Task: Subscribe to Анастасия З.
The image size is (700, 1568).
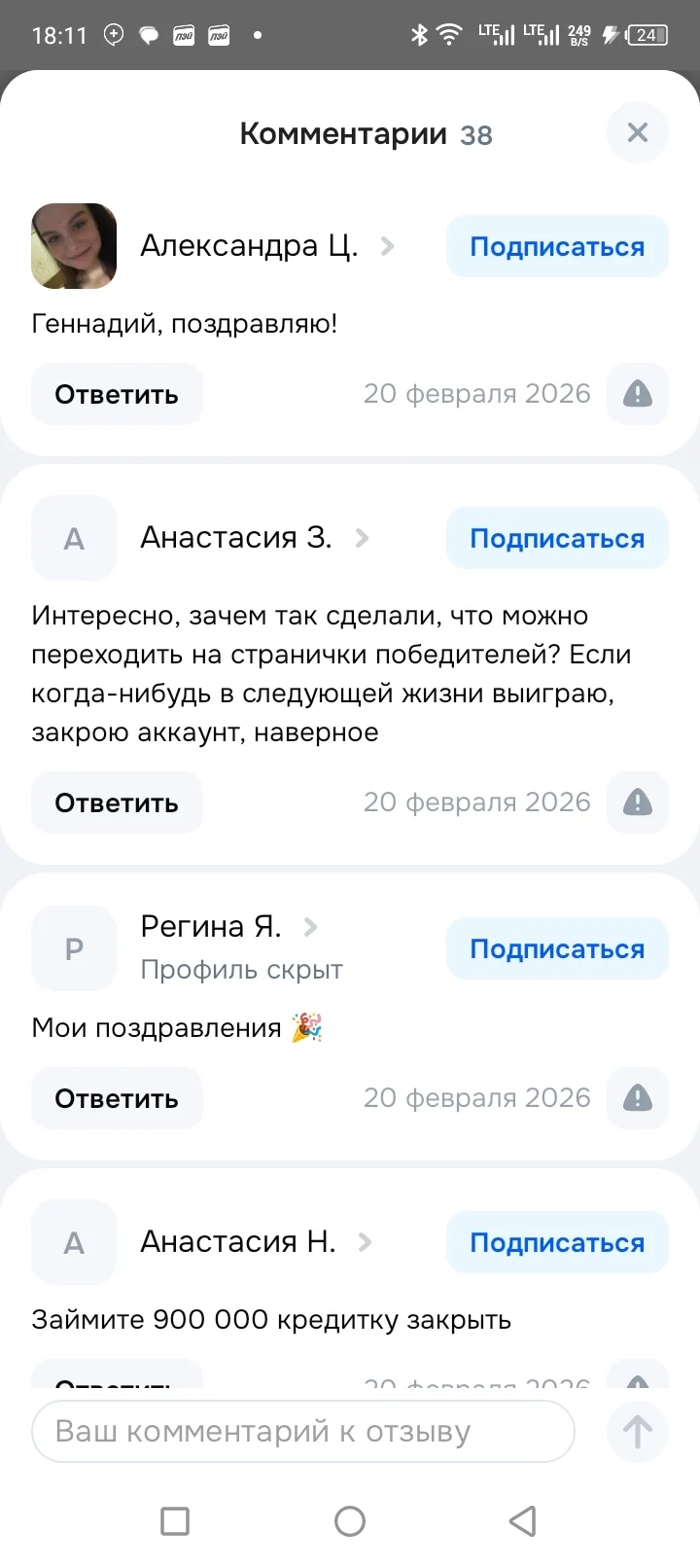Action: [557, 538]
